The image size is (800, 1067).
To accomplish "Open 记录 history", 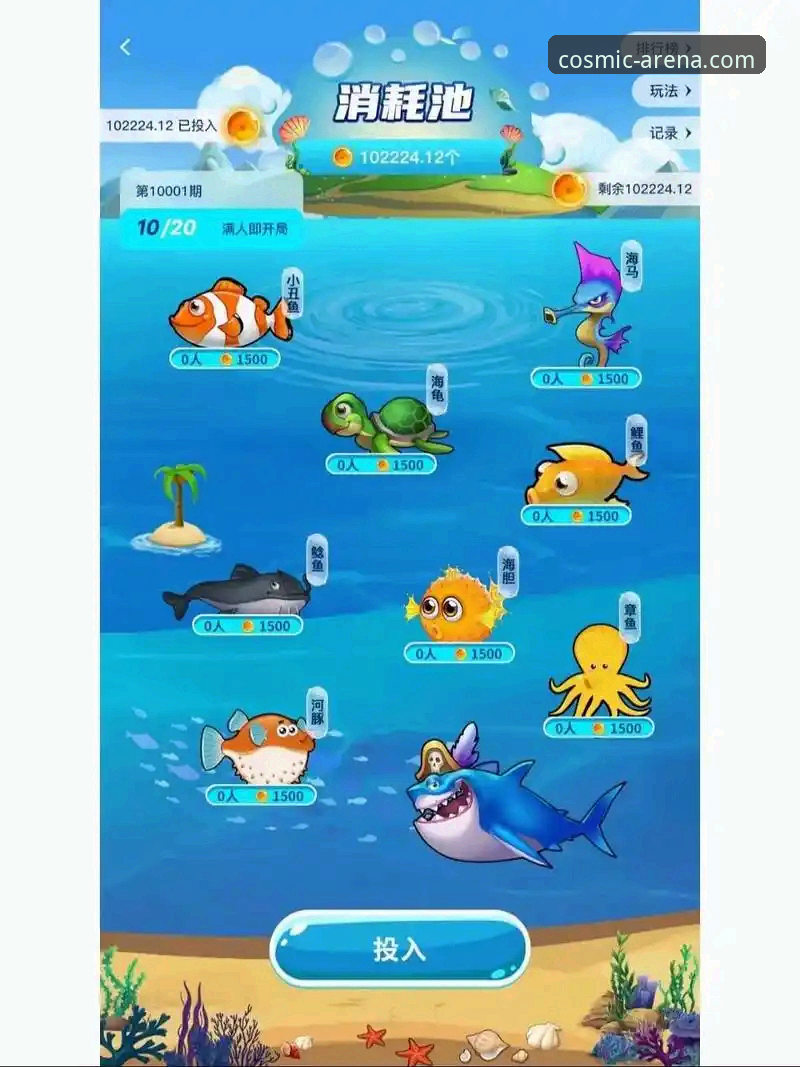I will coord(668,133).
